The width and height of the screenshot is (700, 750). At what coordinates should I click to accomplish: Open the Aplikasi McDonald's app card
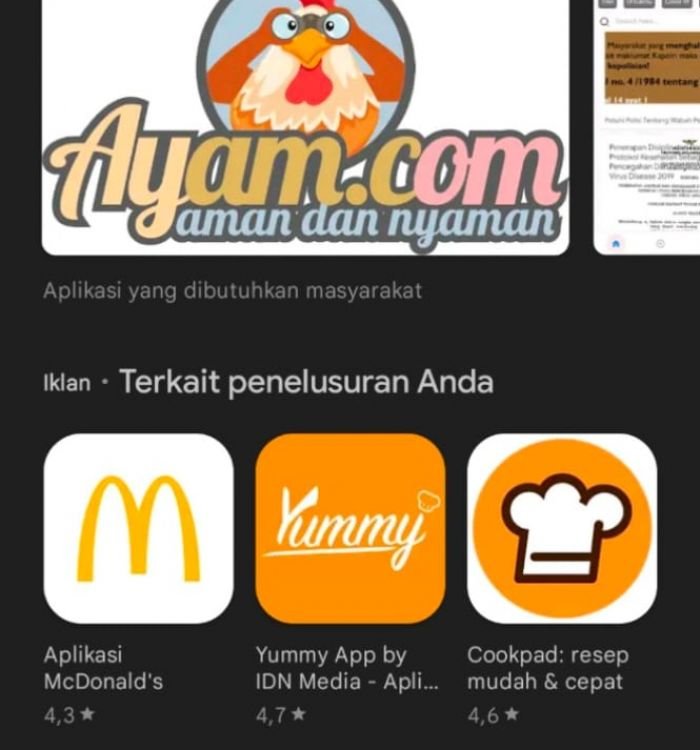139,529
